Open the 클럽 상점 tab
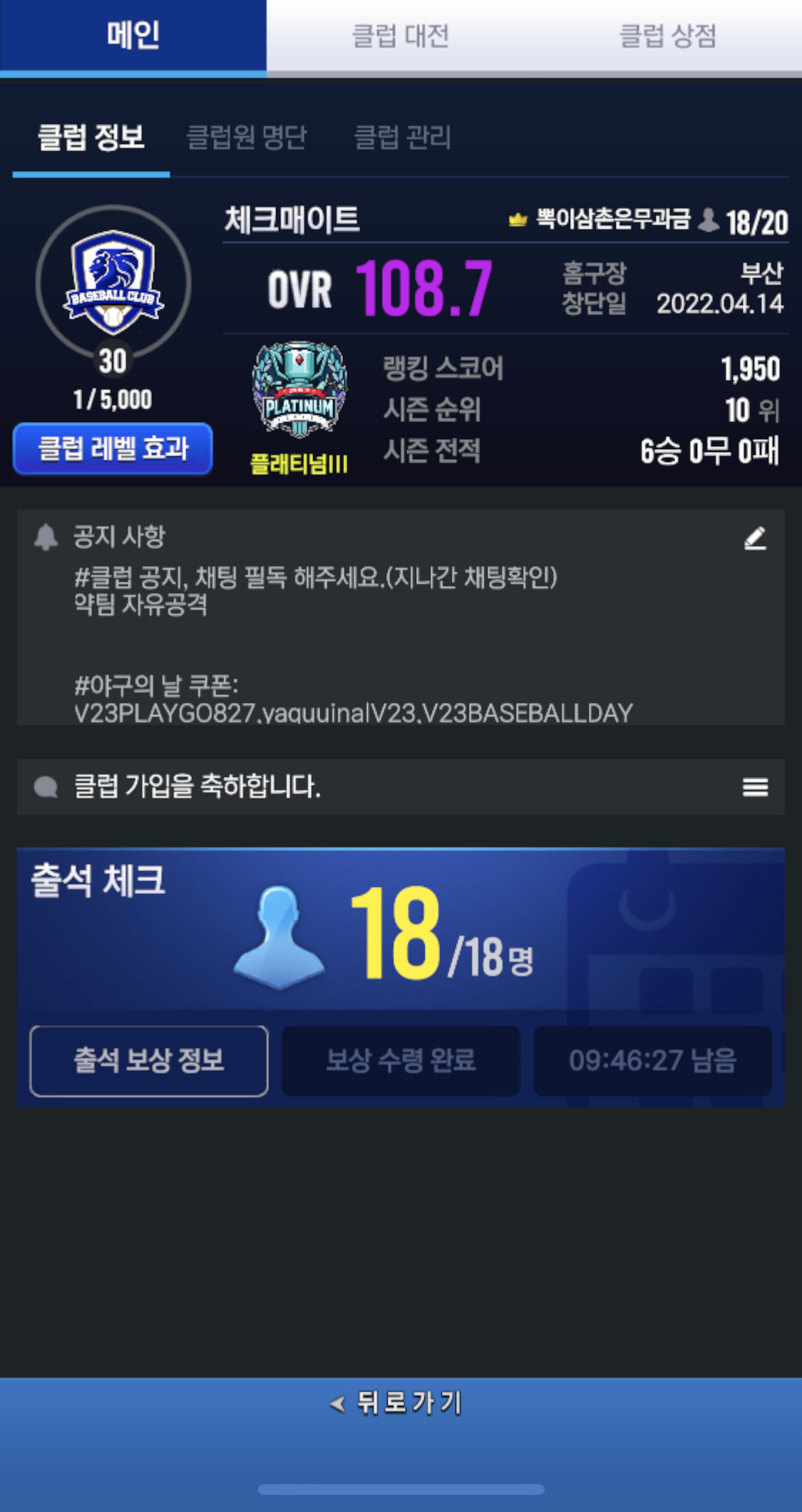Viewport: 802px width, 1512px height. [667, 36]
